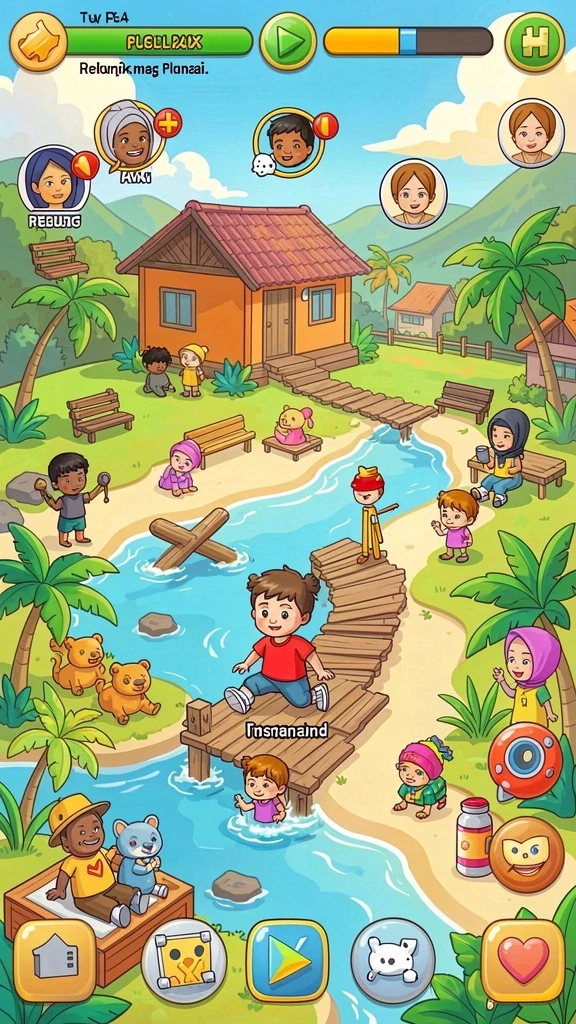Tap the red heart button

click(523, 961)
